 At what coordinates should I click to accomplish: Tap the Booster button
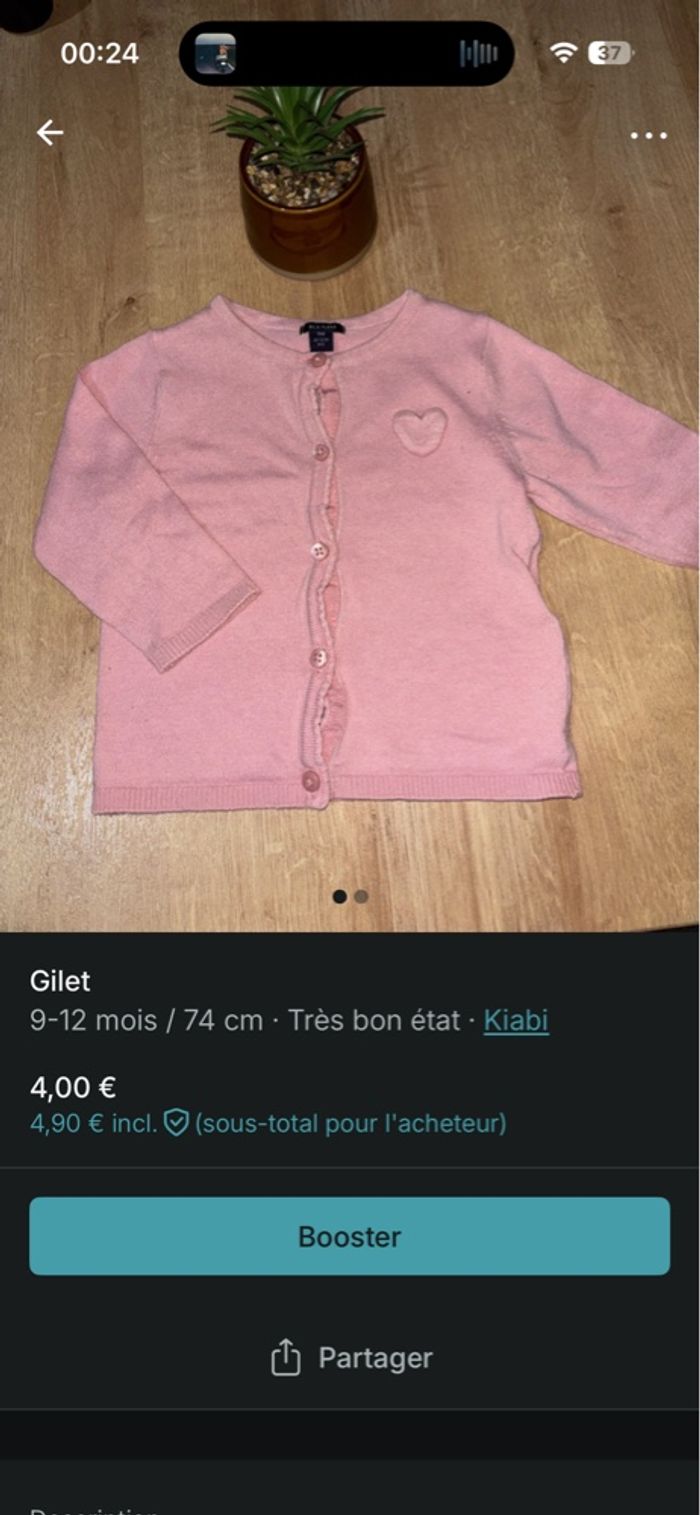point(349,1236)
